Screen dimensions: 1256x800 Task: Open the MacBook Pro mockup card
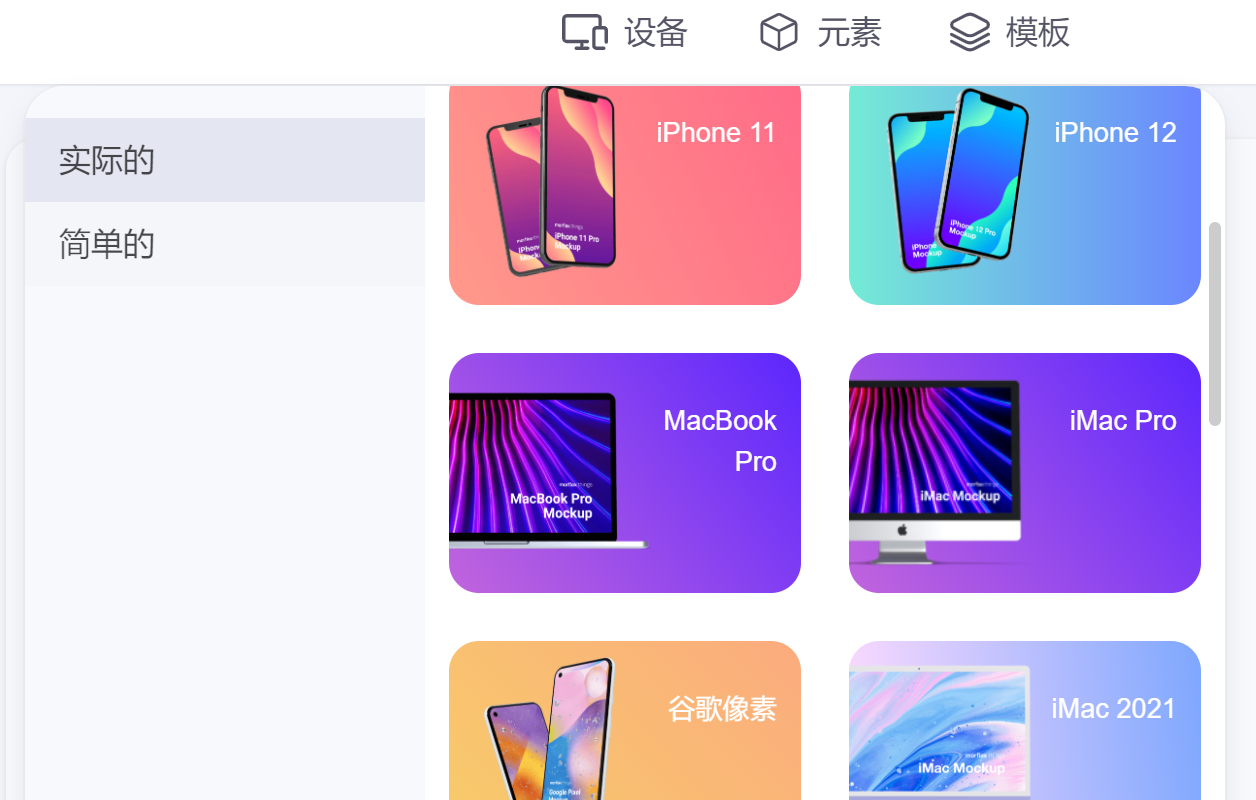624,472
